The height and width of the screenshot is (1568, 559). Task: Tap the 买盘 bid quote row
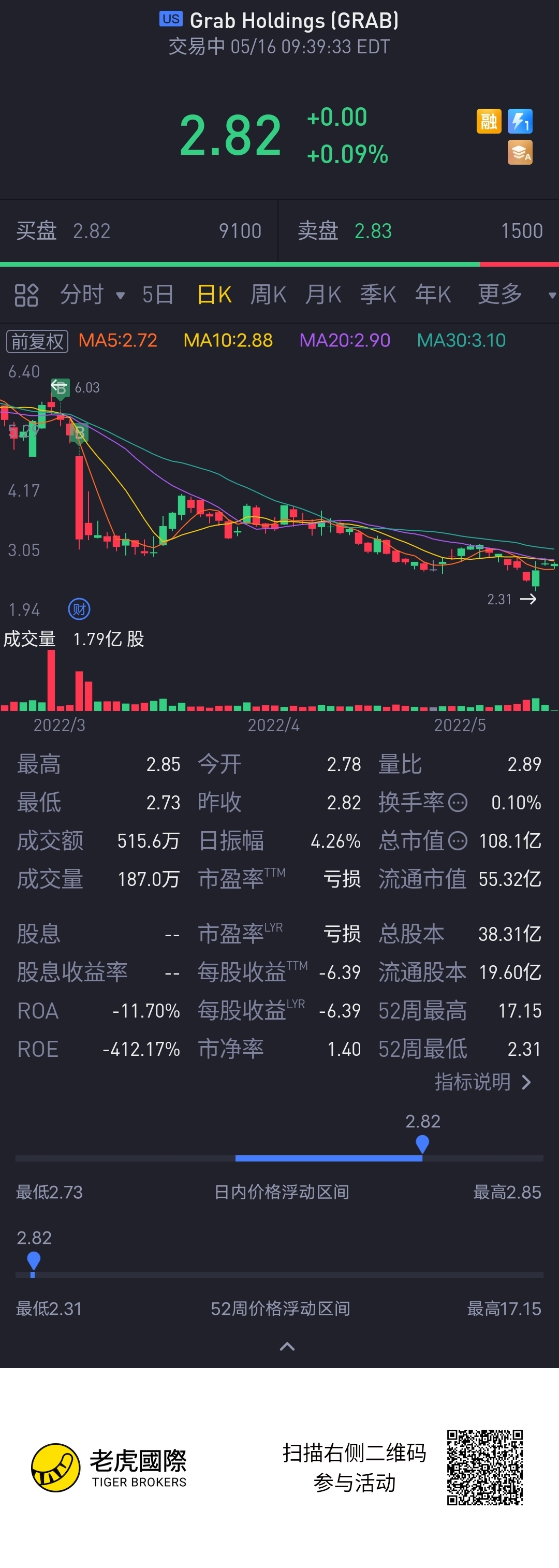(139, 231)
